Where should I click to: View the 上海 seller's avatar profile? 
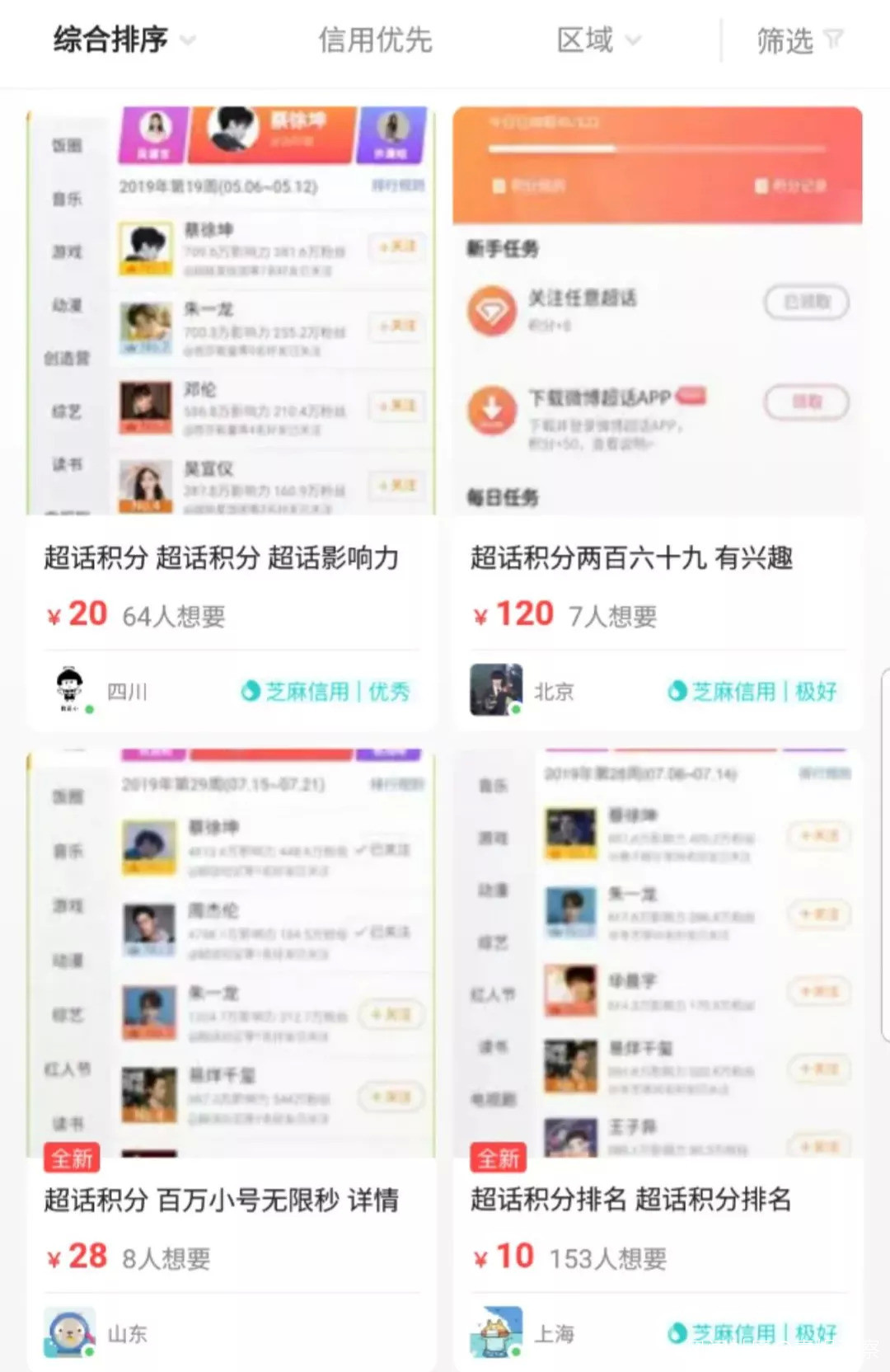click(496, 1332)
